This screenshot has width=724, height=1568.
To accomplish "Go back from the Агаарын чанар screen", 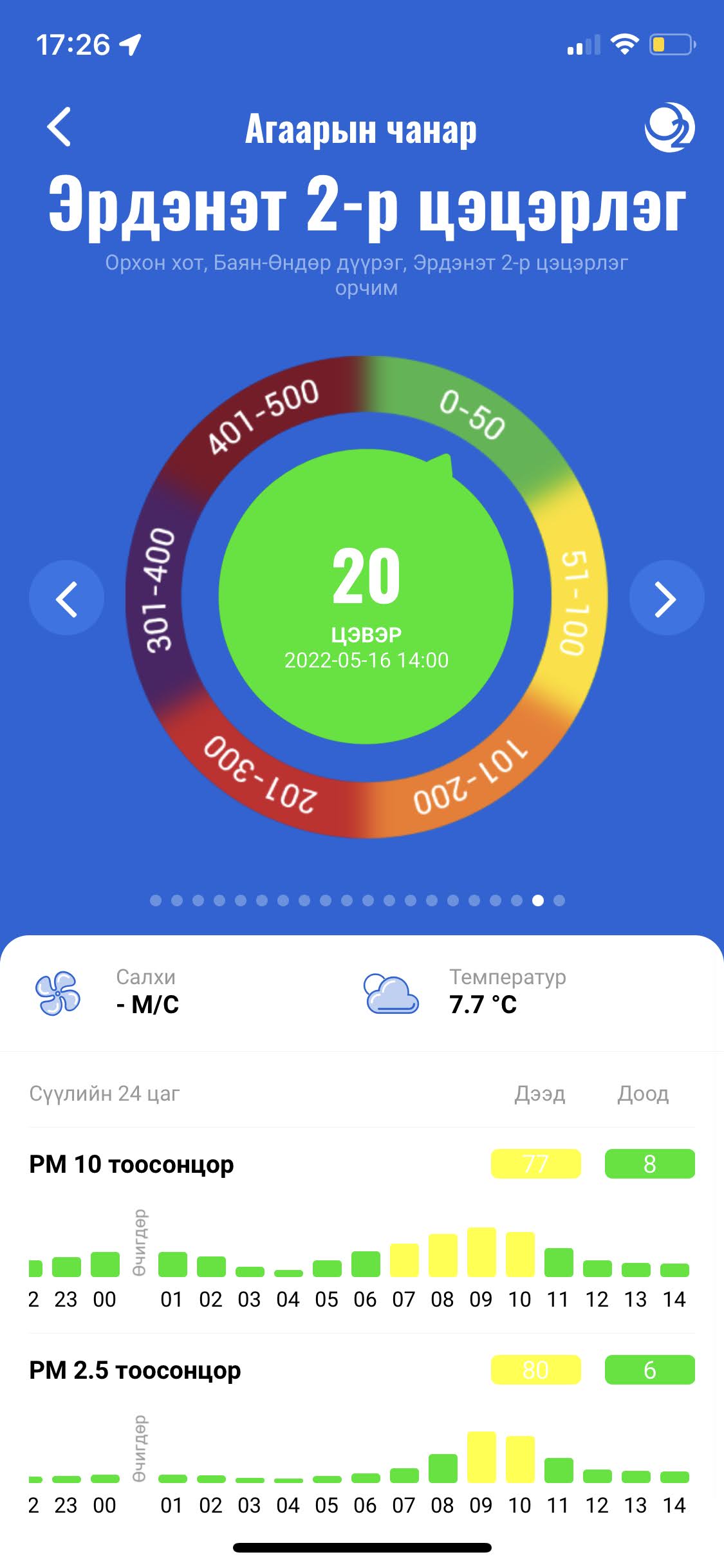I will point(59,127).
